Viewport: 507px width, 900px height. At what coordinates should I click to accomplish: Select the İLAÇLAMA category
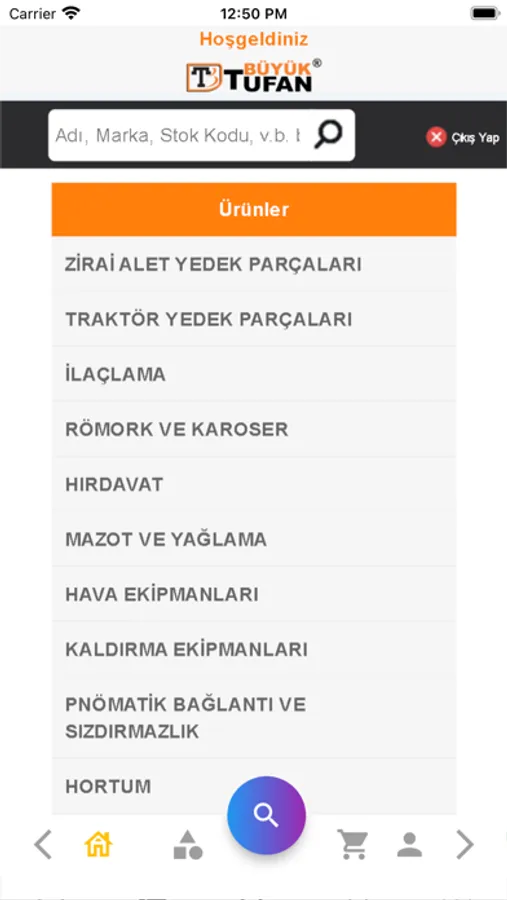pos(254,374)
